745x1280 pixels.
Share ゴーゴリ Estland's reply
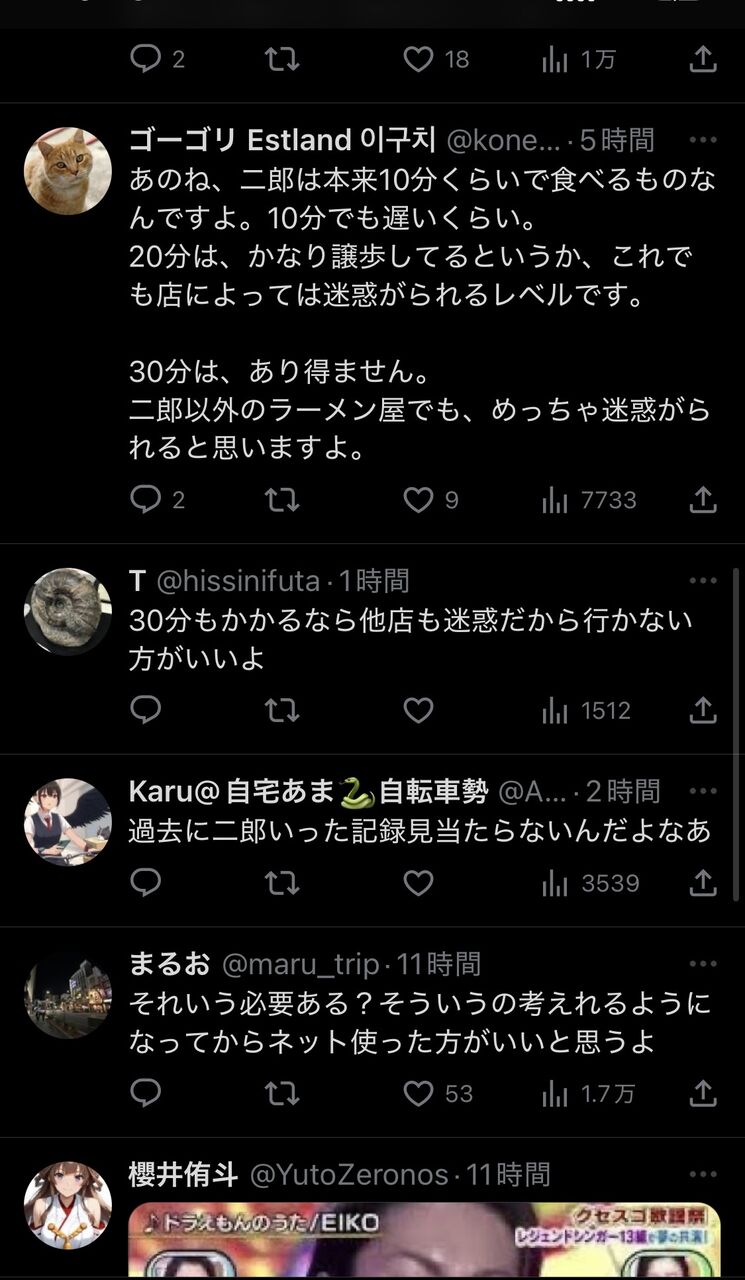pyautogui.click(x=703, y=500)
